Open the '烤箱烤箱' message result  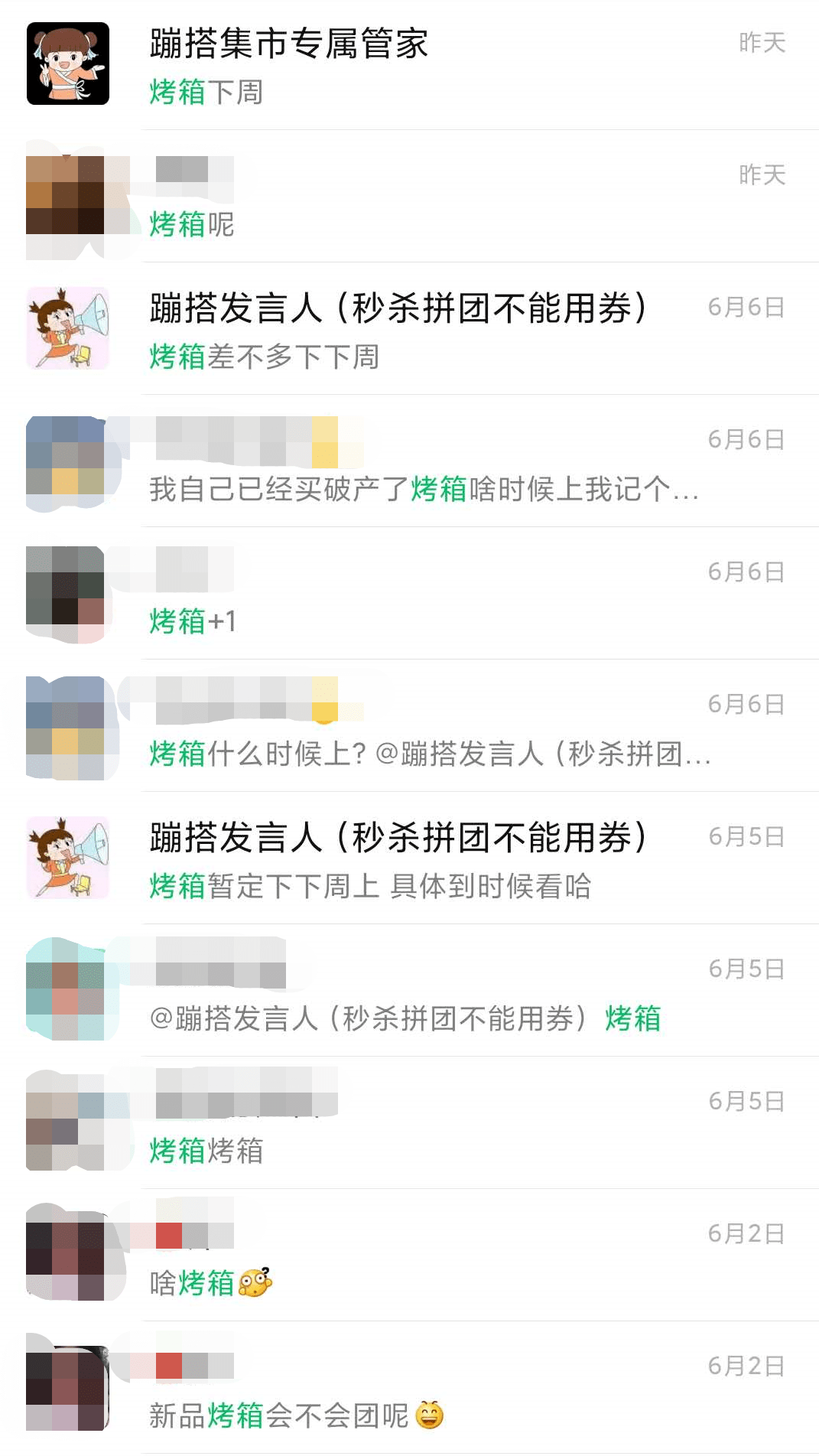tap(409, 1125)
